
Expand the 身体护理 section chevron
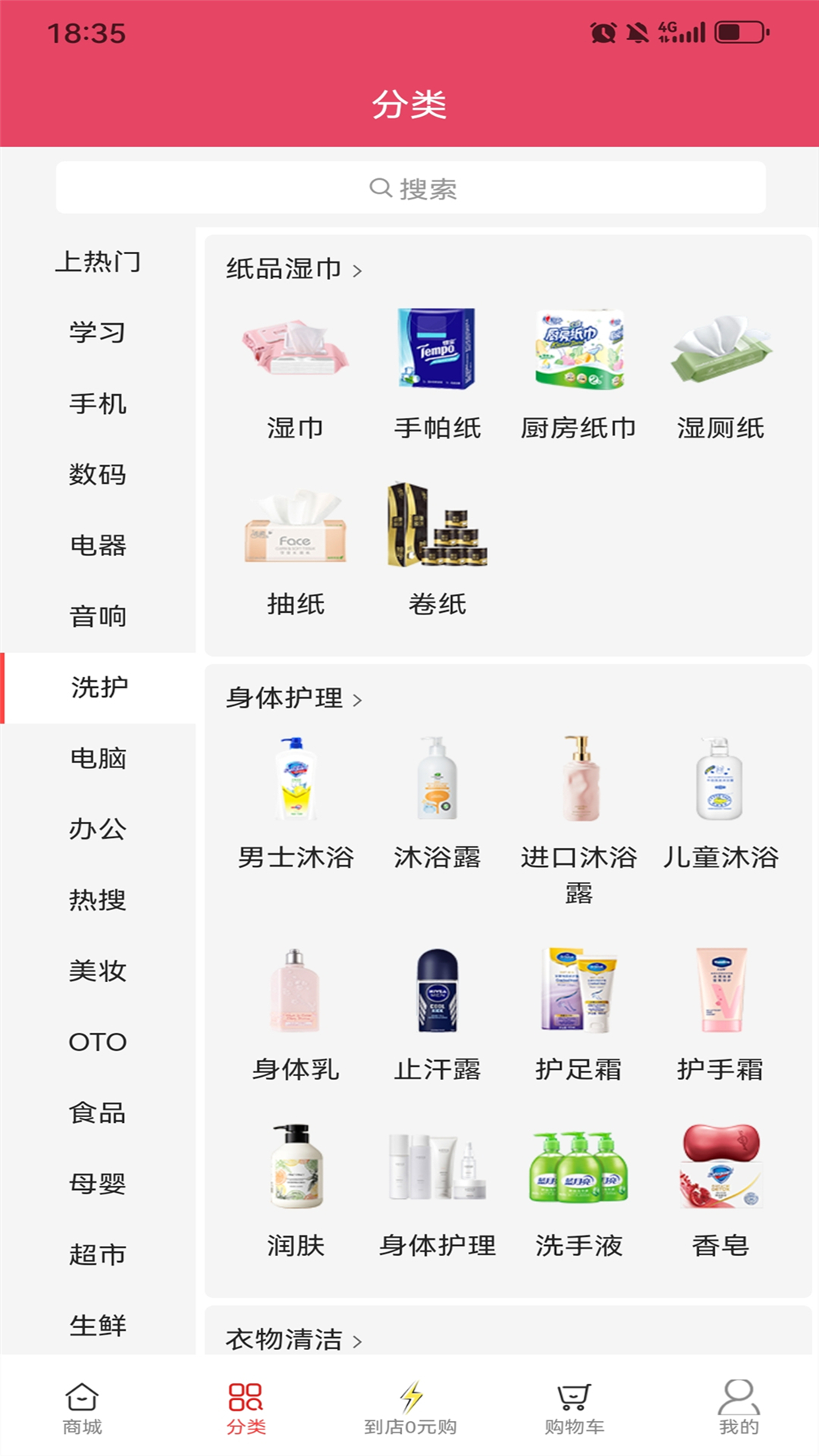click(x=358, y=701)
